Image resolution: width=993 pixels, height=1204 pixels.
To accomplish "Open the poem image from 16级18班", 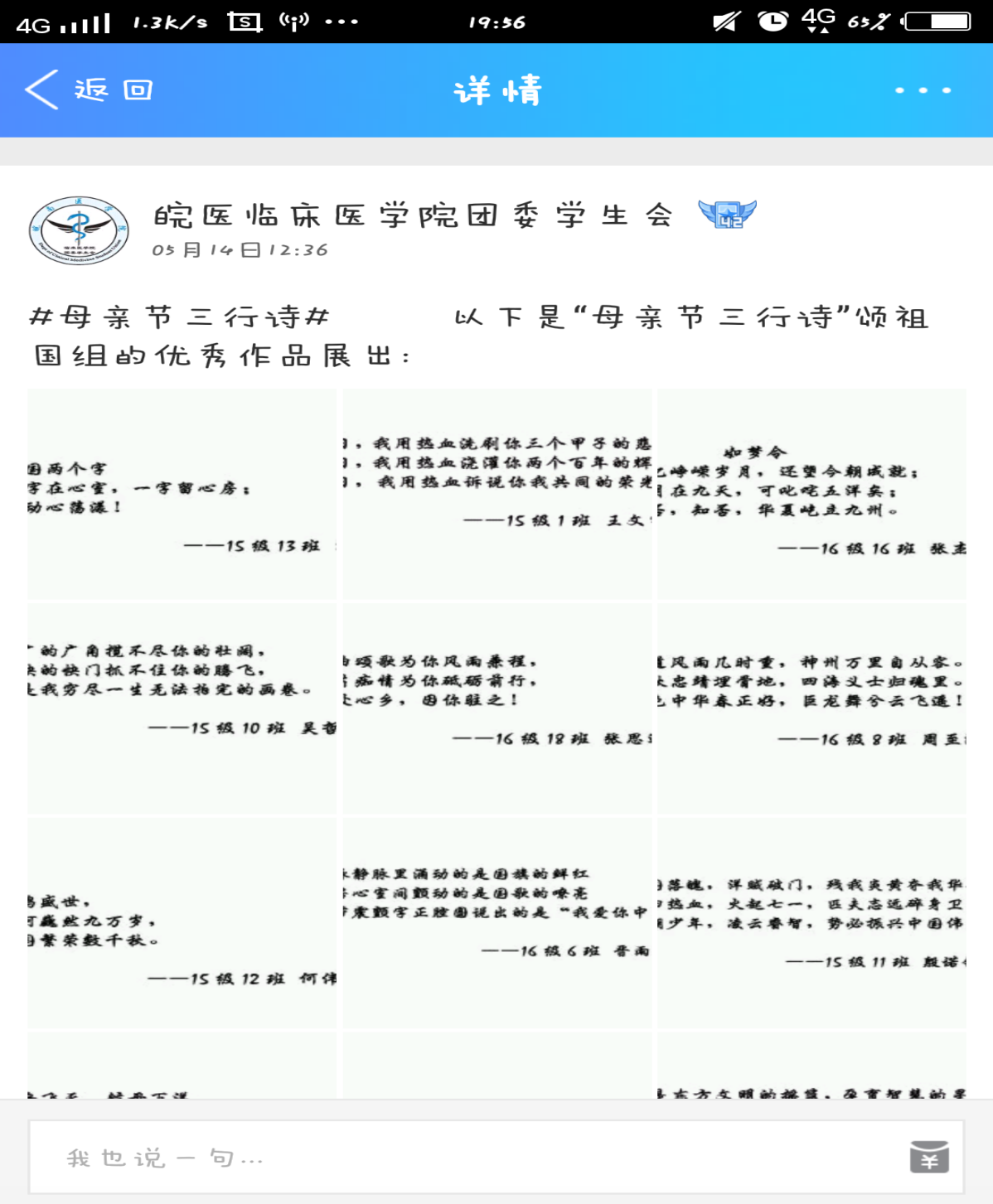I will pyautogui.click(x=497, y=708).
